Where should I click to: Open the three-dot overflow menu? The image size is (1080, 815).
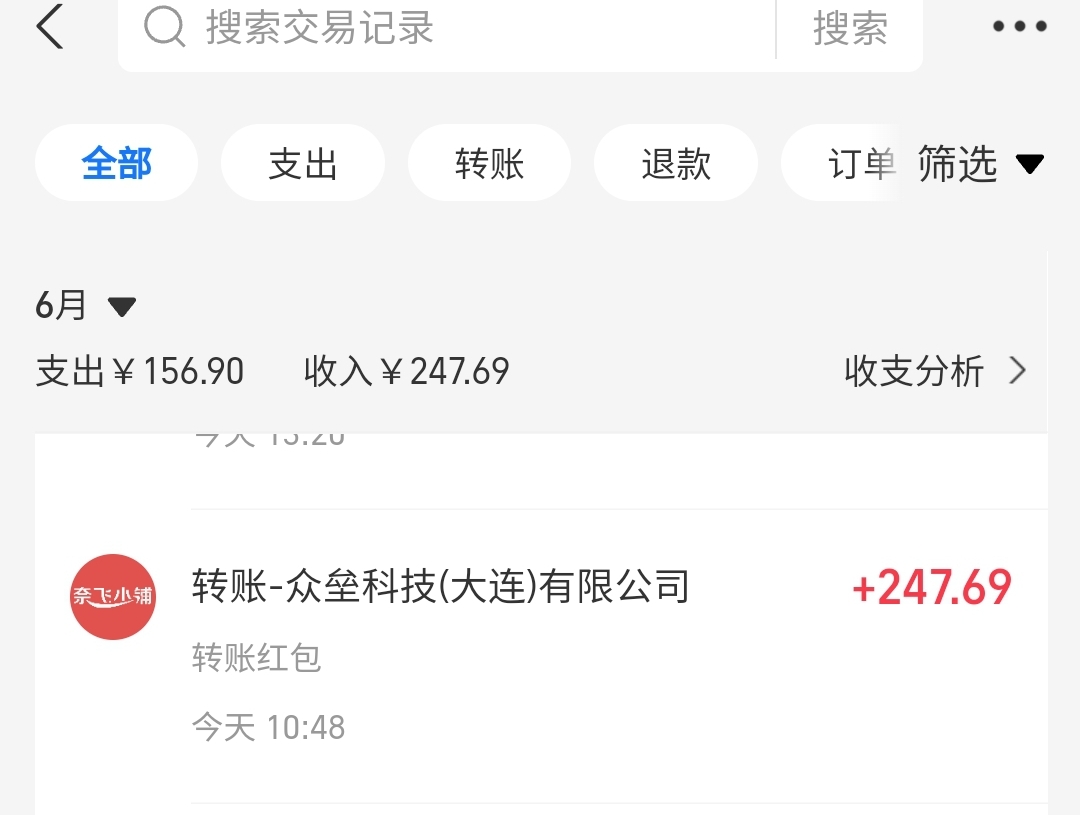(x=1019, y=26)
